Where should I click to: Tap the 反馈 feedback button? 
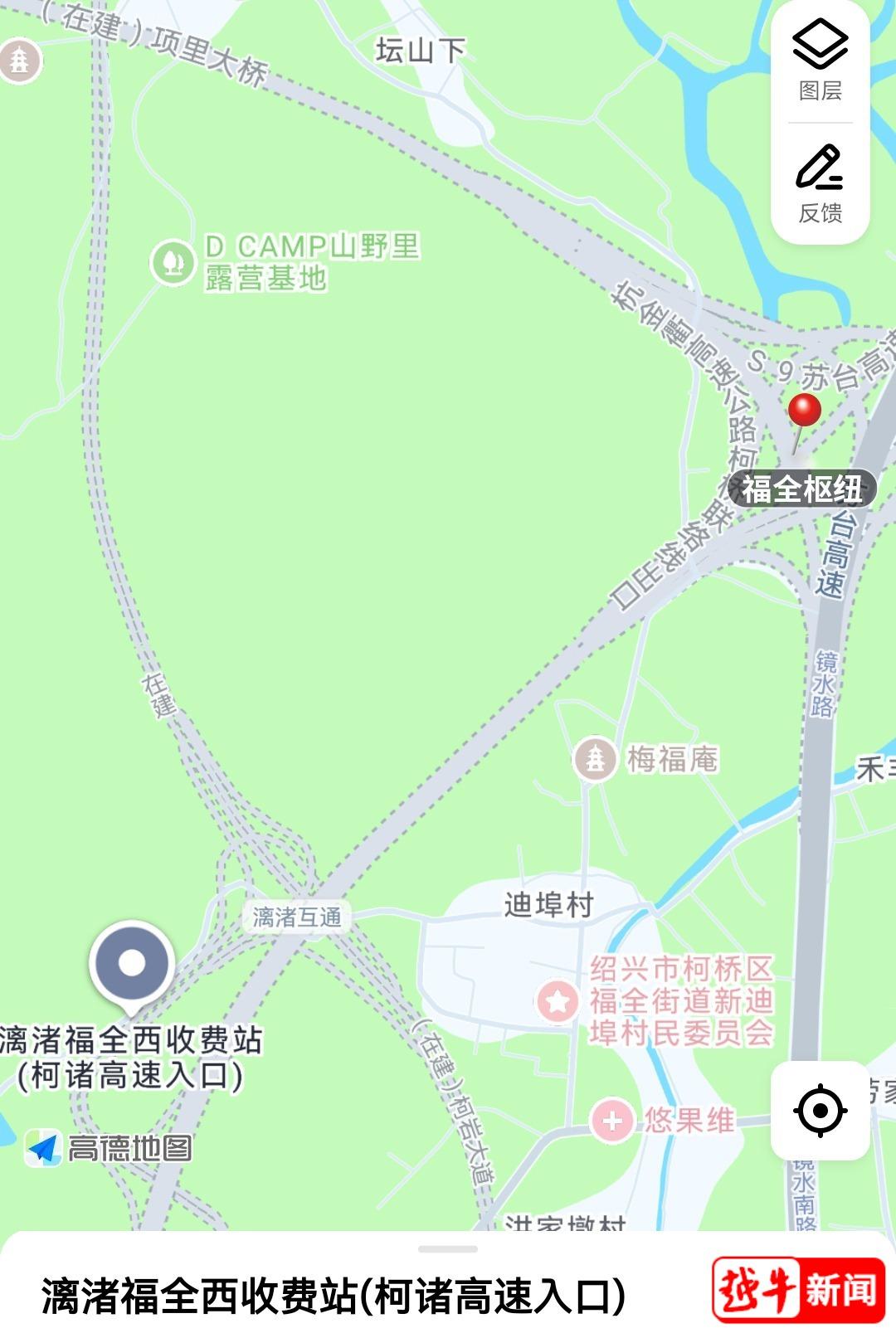click(820, 183)
